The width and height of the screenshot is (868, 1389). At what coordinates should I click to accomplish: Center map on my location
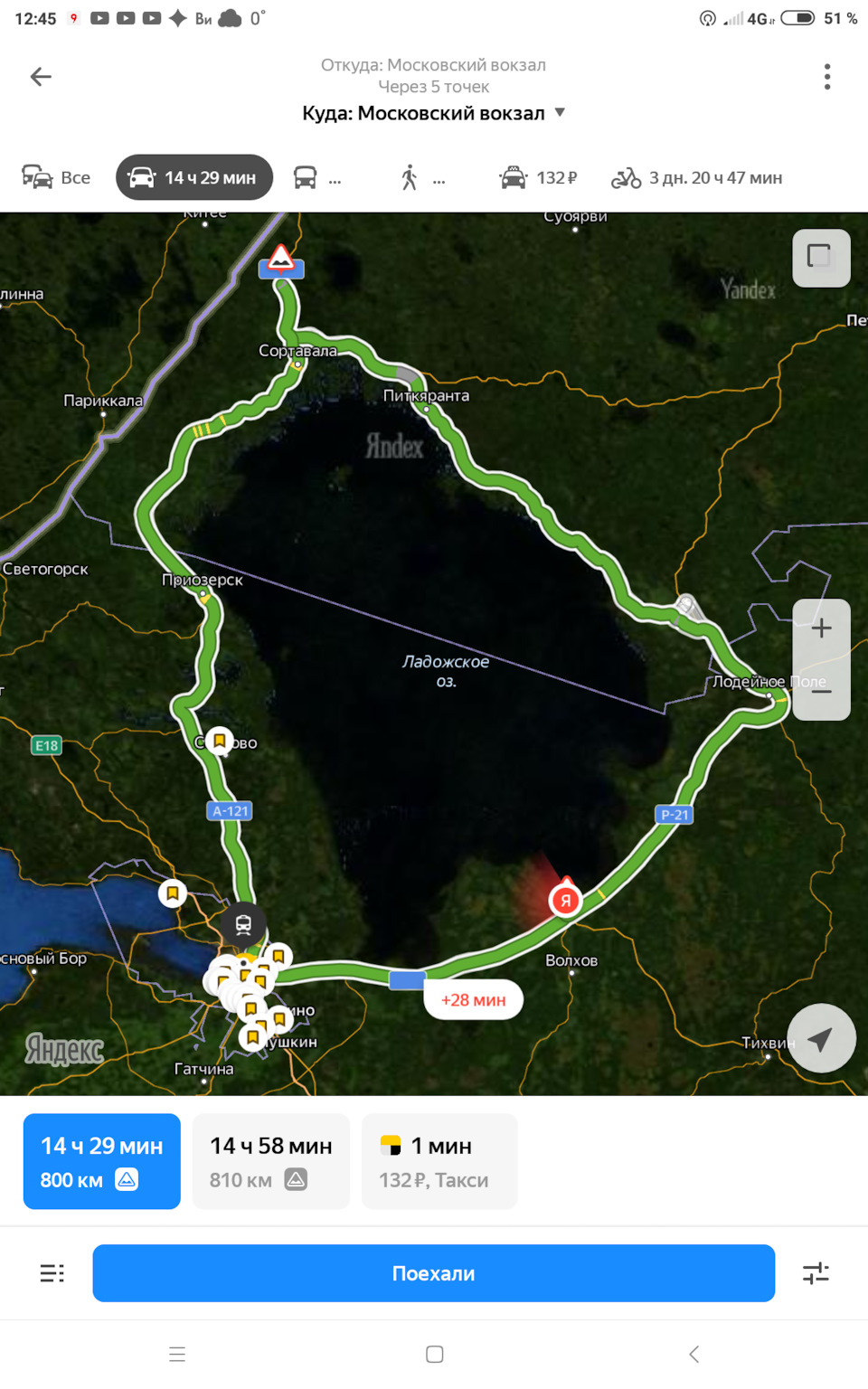pyautogui.click(x=820, y=1039)
